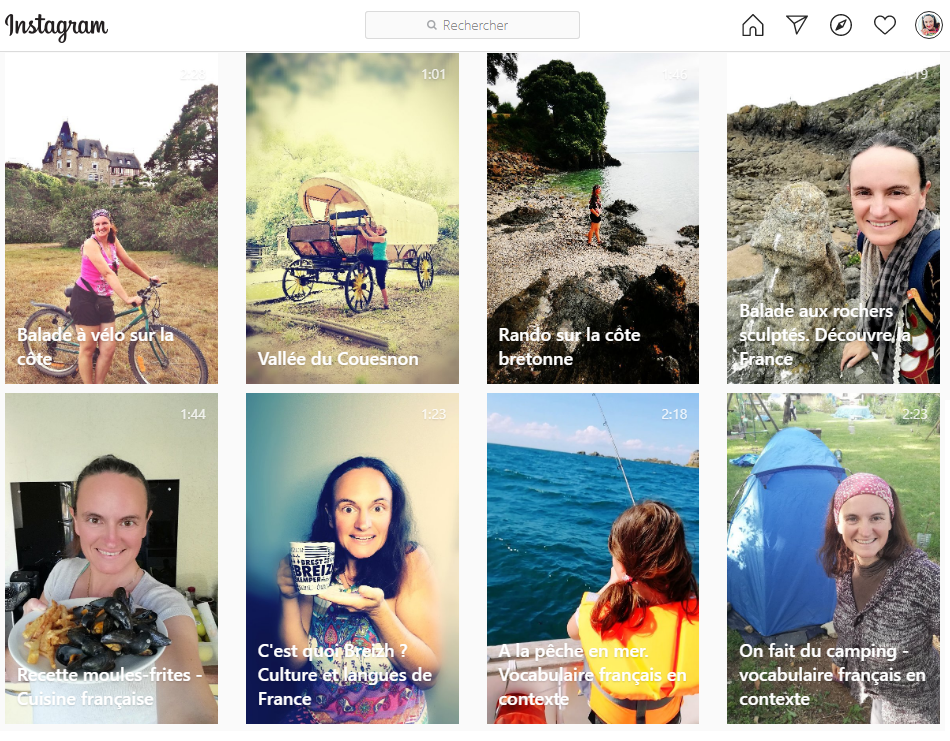
Task: Open direct messages paper plane
Action: pyautogui.click(x=796, y=25)
